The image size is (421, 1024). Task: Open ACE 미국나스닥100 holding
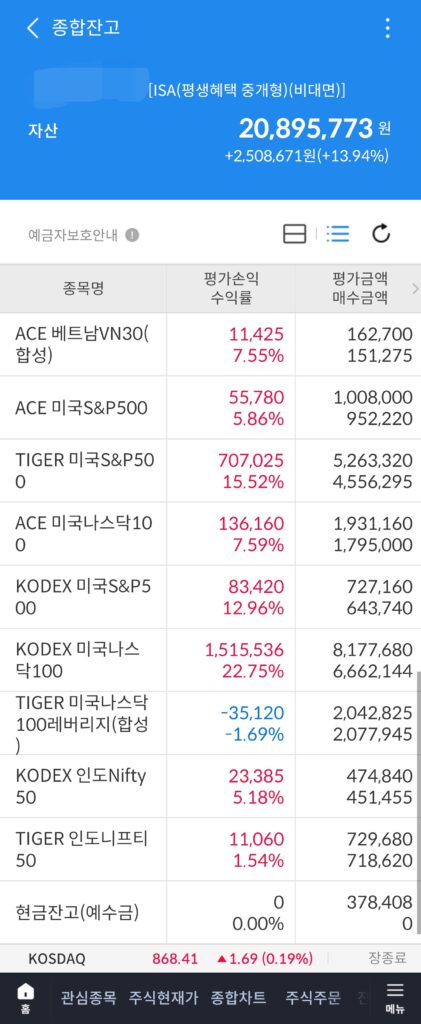click(210, 534)
